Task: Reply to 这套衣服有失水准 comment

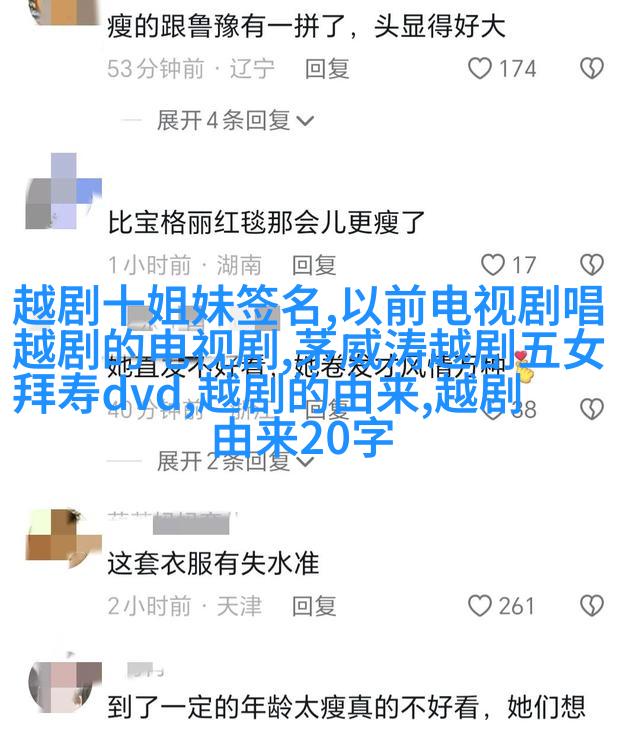Action: coord(314,606)
